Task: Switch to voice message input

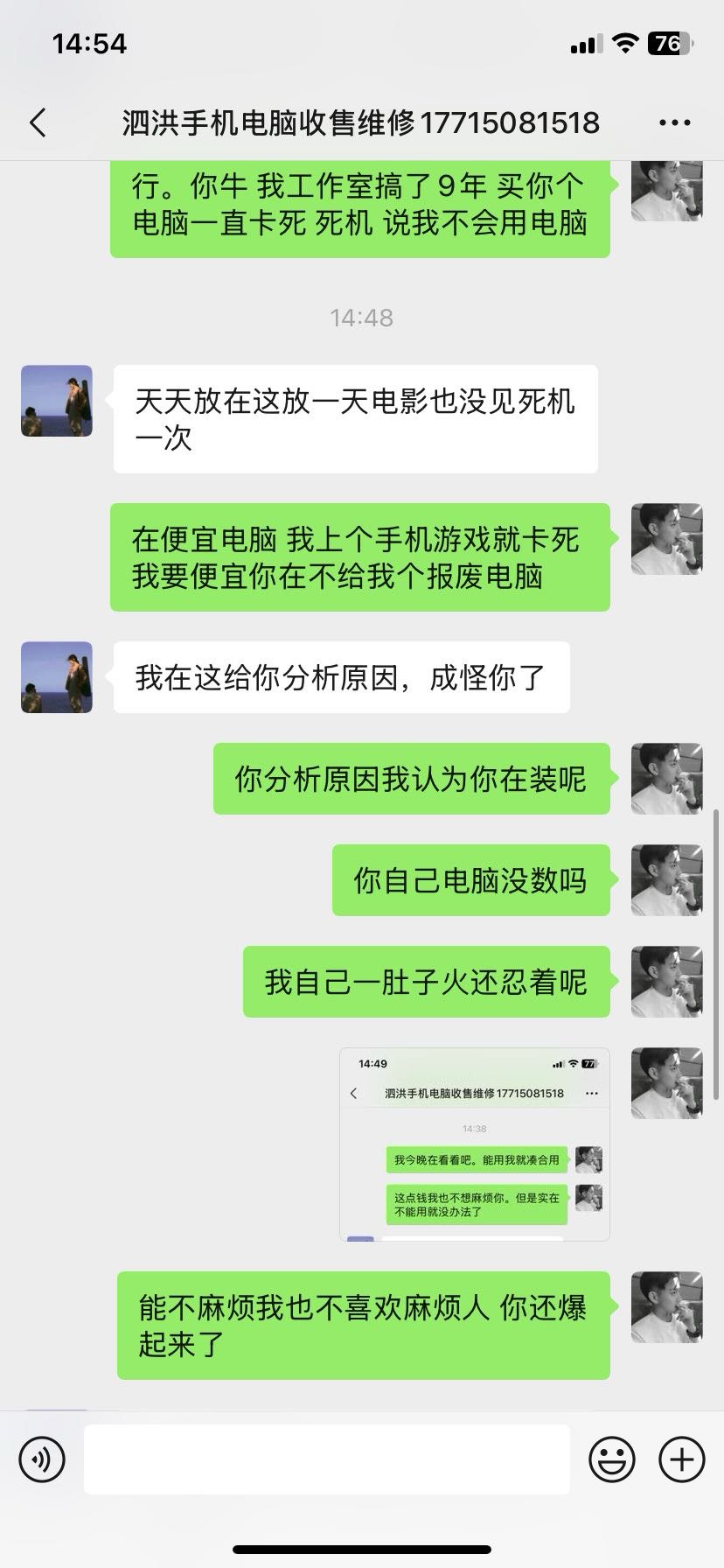Action: (x=42, y=1459)
